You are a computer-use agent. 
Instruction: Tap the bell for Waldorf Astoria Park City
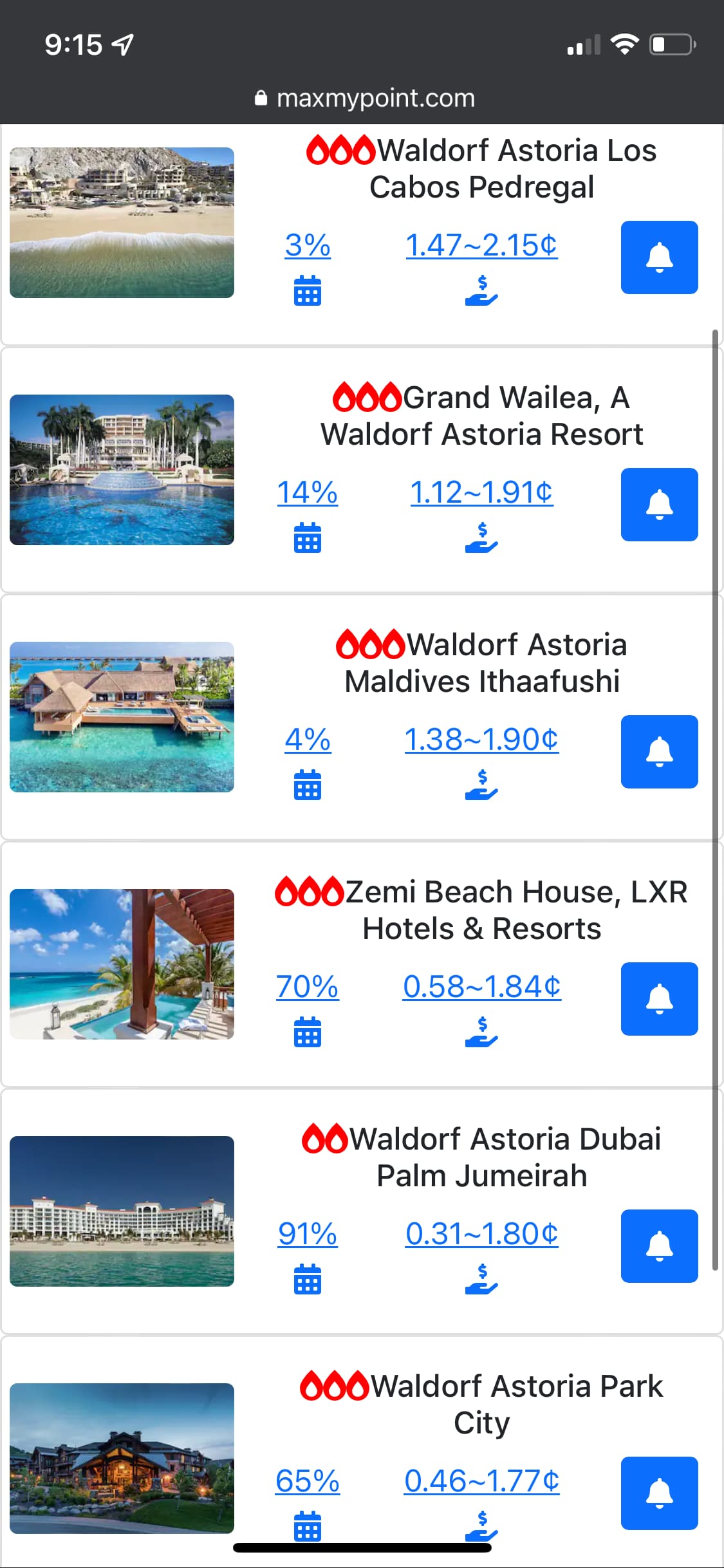pos(659,1493)
